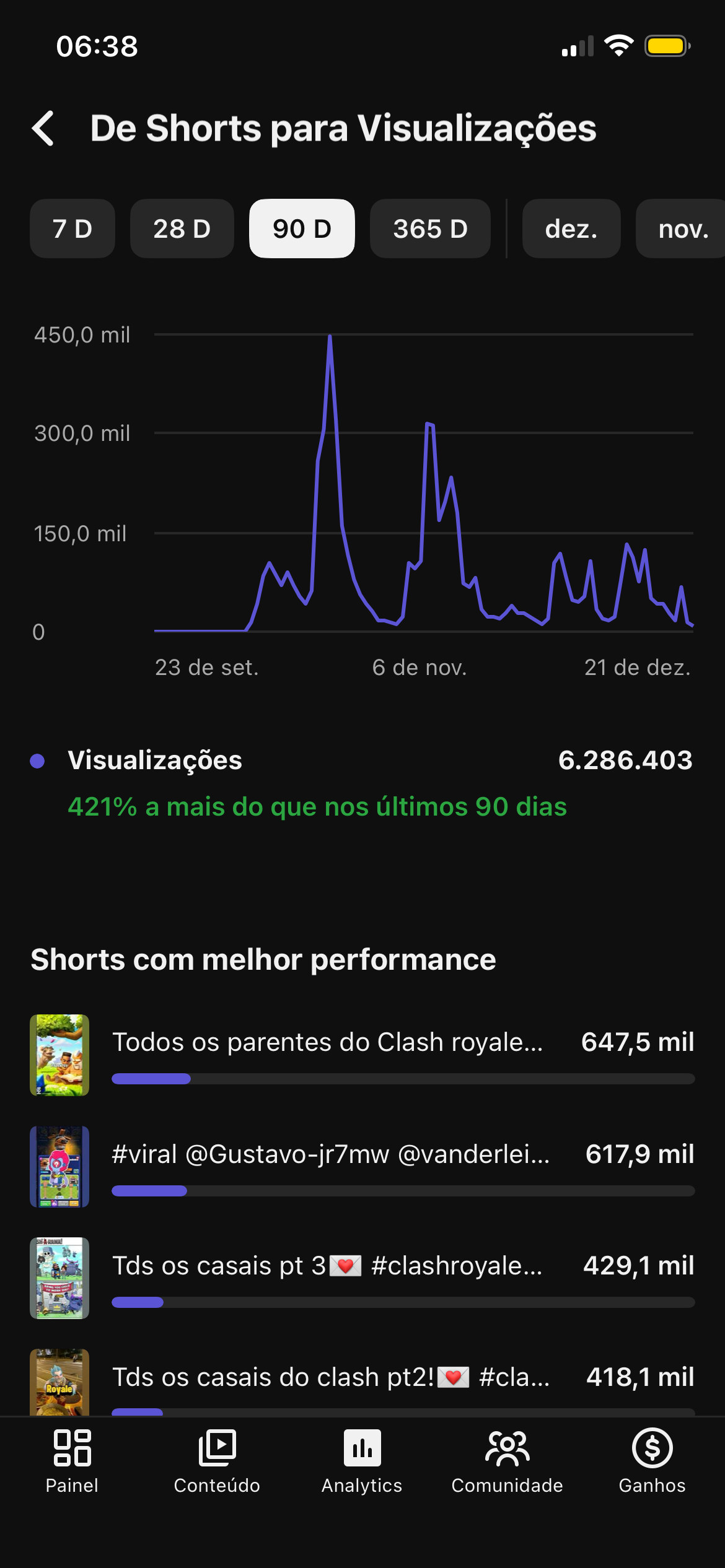Show the 365 D period

430,229
